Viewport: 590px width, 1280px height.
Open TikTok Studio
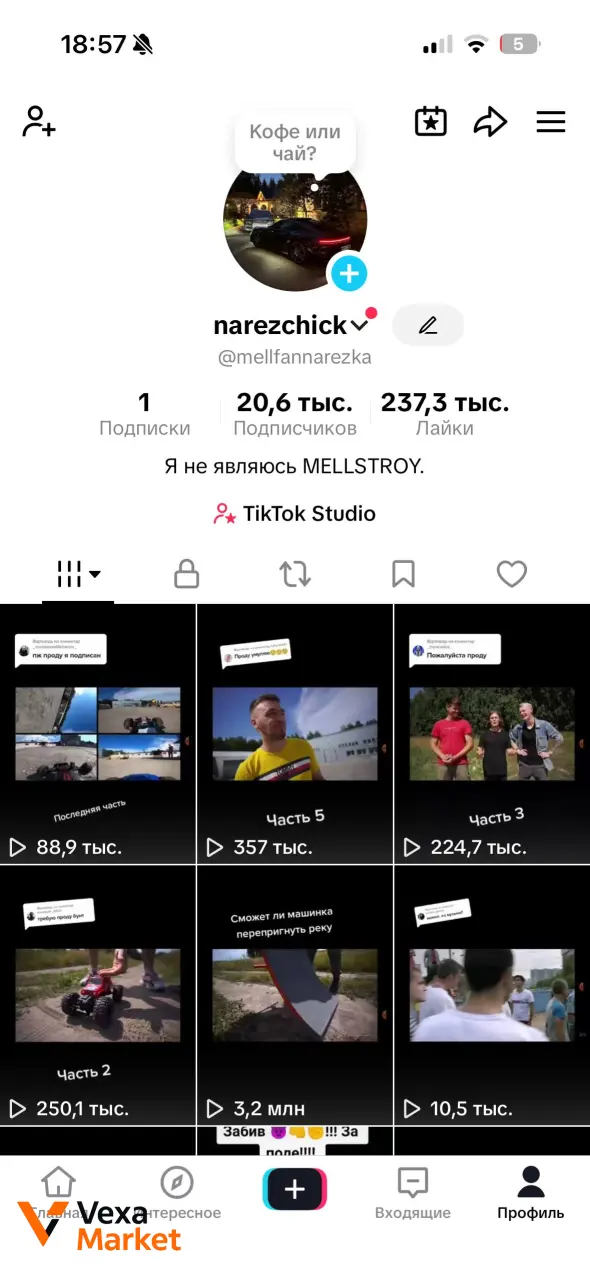[x=294, y=514]
